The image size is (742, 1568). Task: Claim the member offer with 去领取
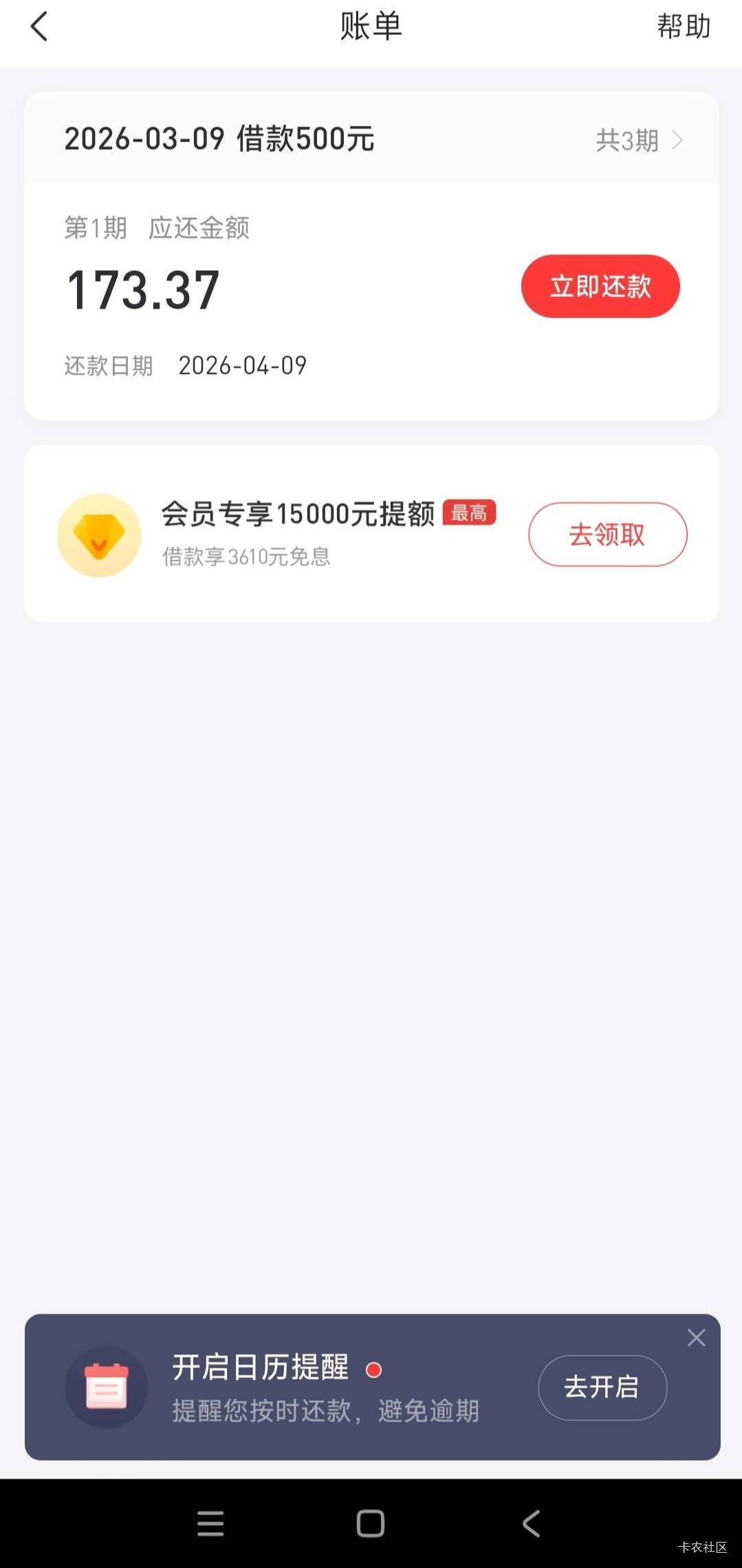607,534
